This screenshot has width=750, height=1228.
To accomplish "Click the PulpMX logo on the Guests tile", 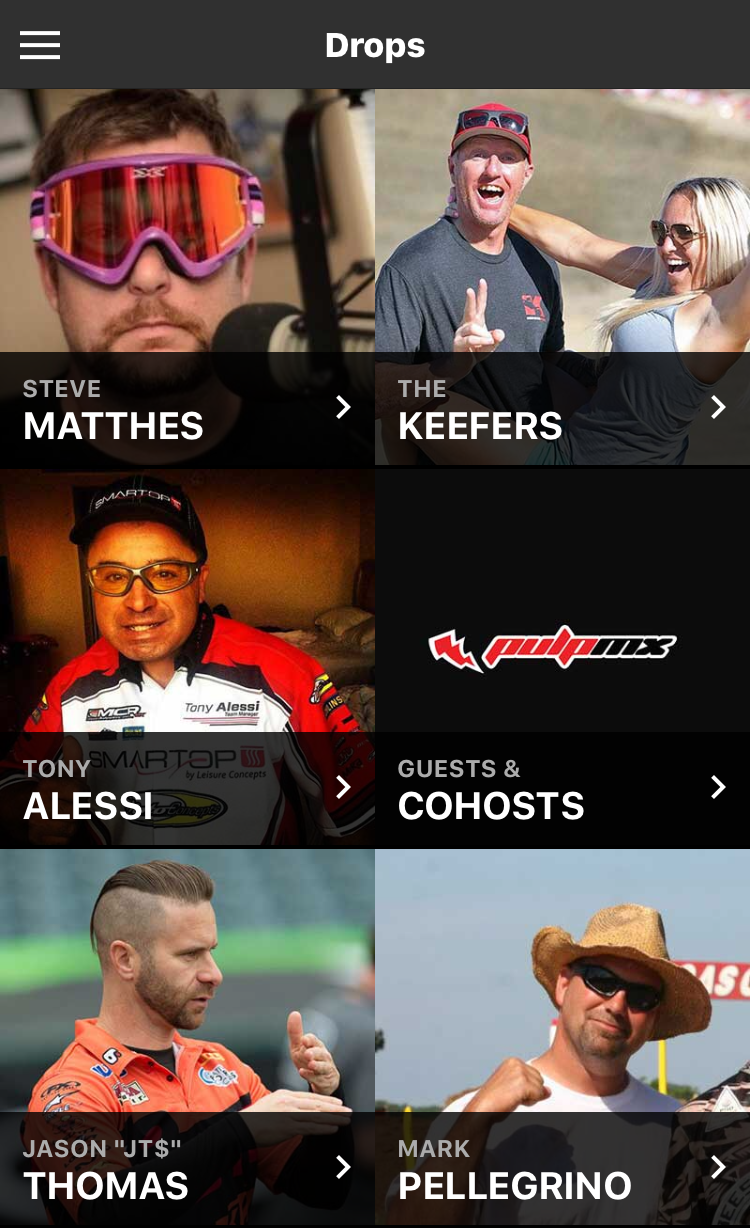I will [x=551, y=646].
